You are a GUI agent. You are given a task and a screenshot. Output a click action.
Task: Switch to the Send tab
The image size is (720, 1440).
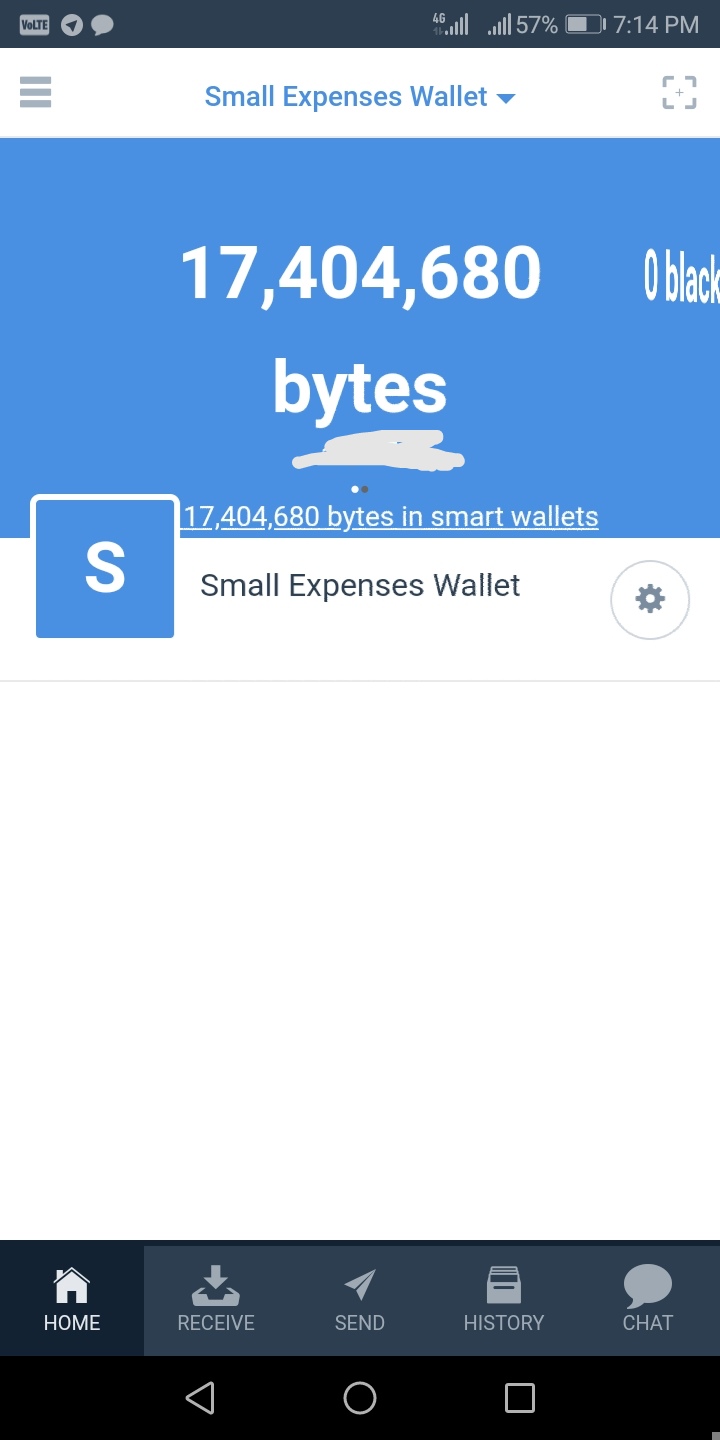click(x=360, y=1299)
